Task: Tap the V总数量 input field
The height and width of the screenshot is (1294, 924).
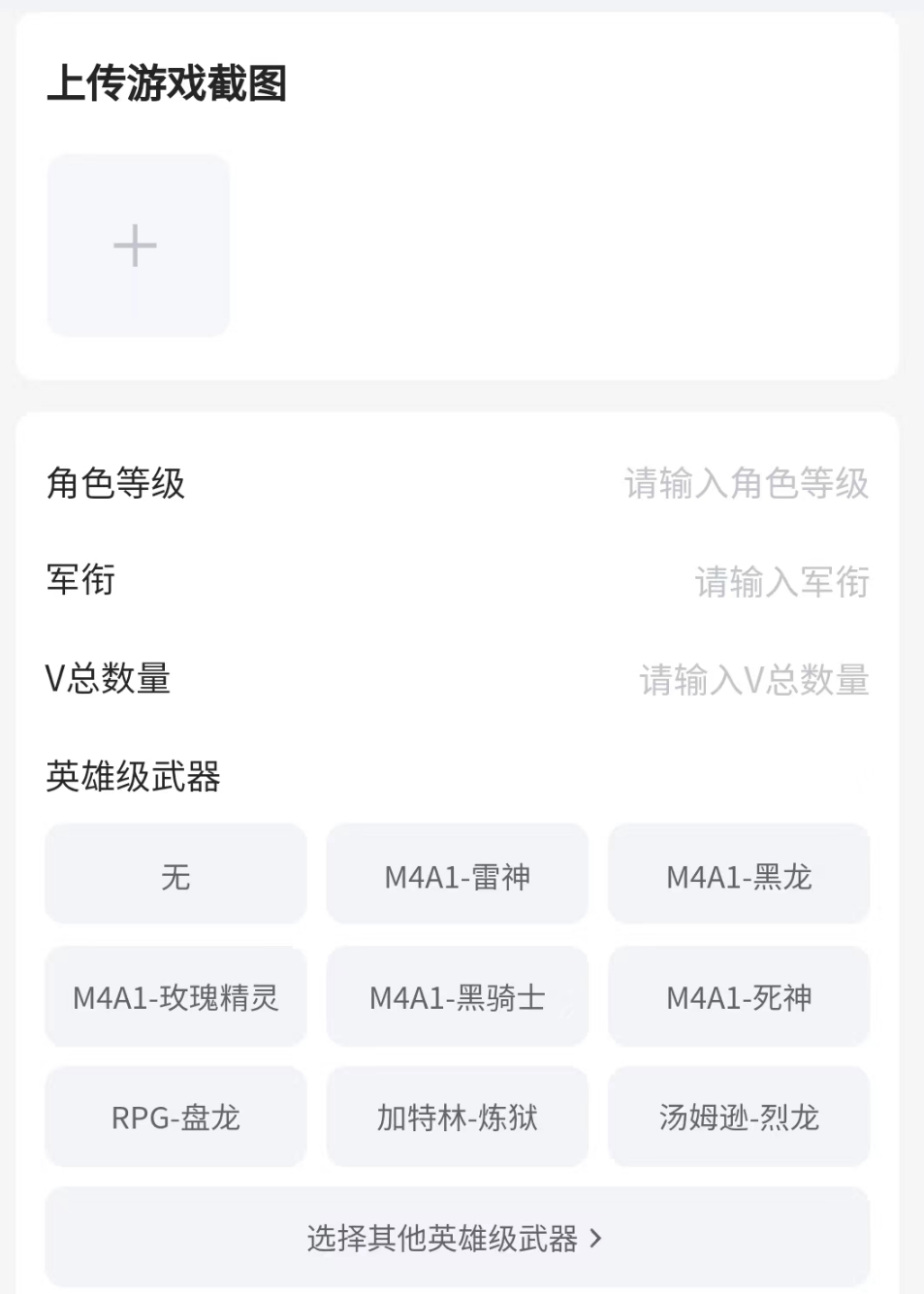Action: tap(753, 680)
